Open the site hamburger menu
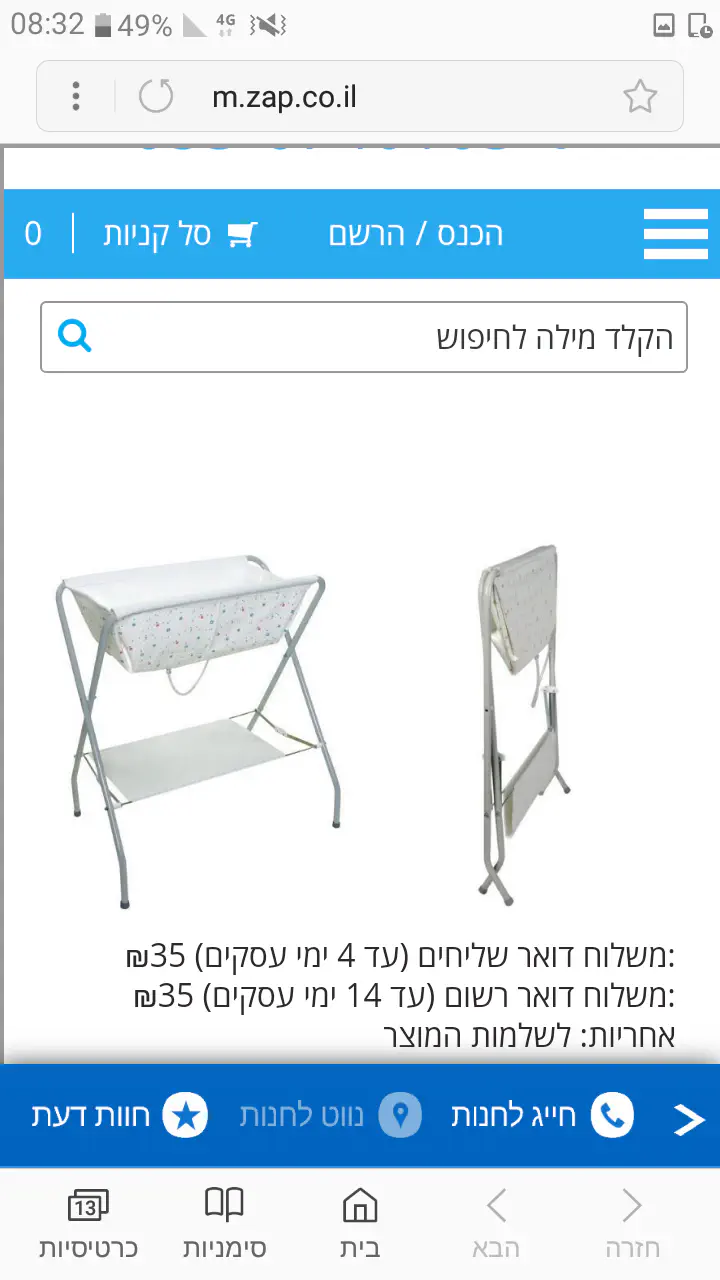Viewport: 720px width, 1280px height. 676,234
